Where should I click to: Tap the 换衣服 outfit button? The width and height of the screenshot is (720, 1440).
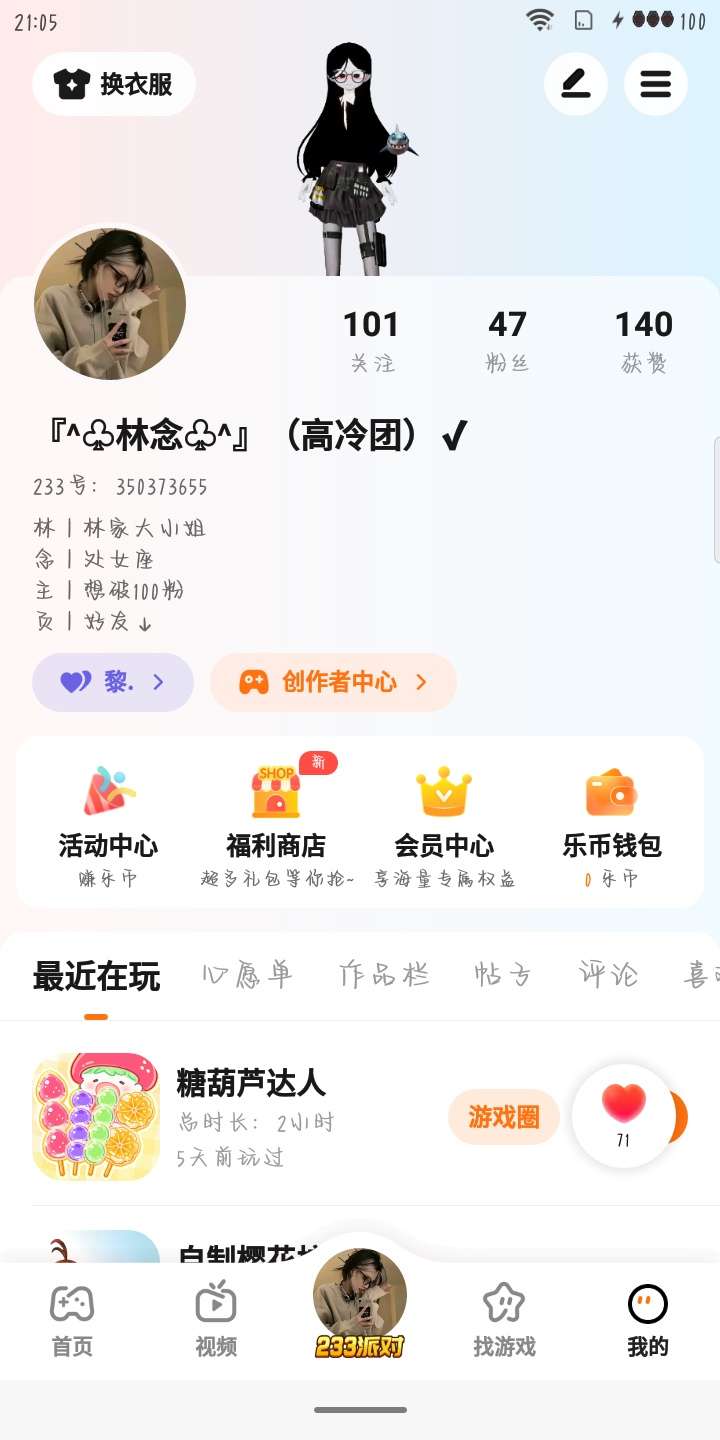[x=114, y=84]
